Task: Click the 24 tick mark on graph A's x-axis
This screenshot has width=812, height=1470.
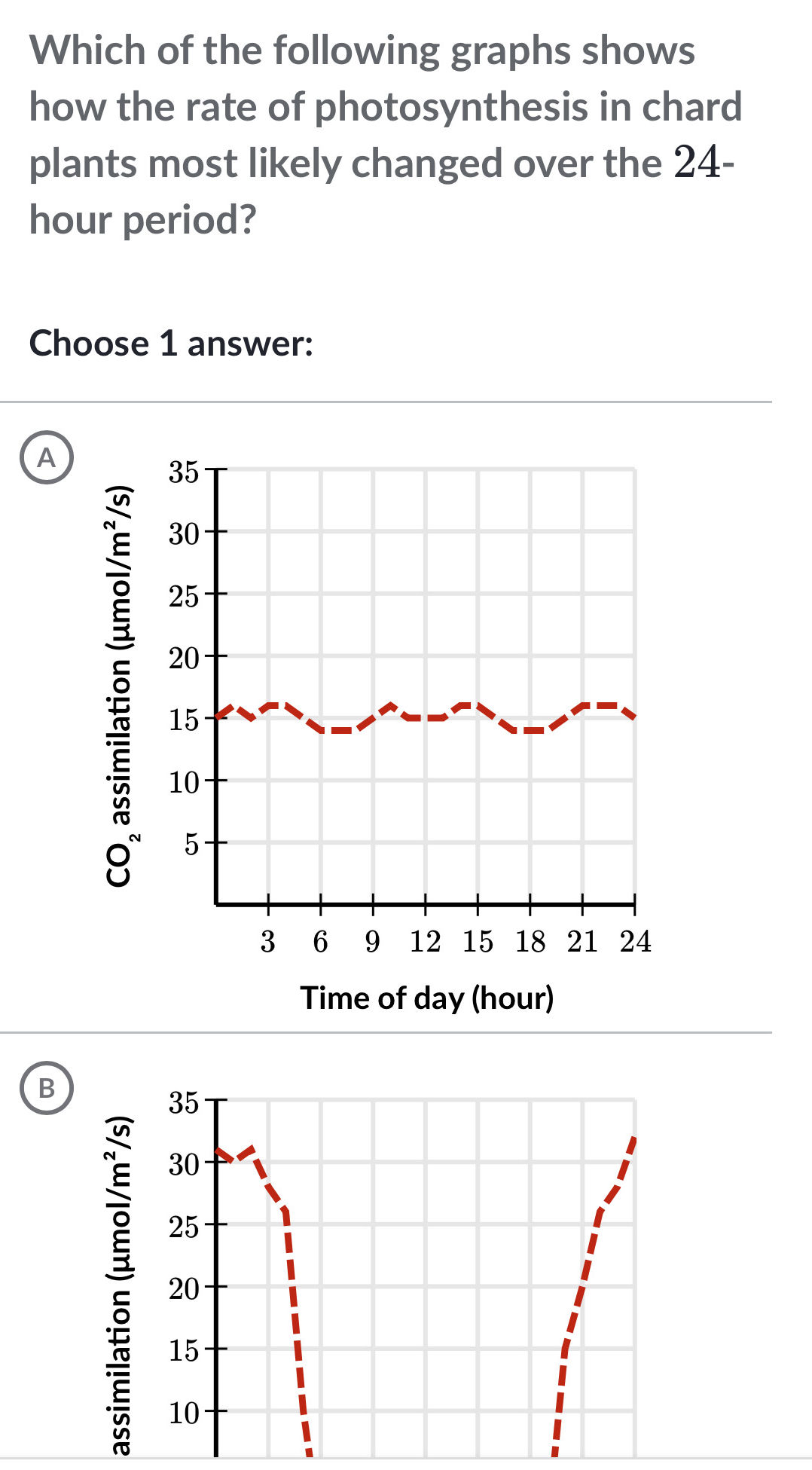Action: click(635, 906)
